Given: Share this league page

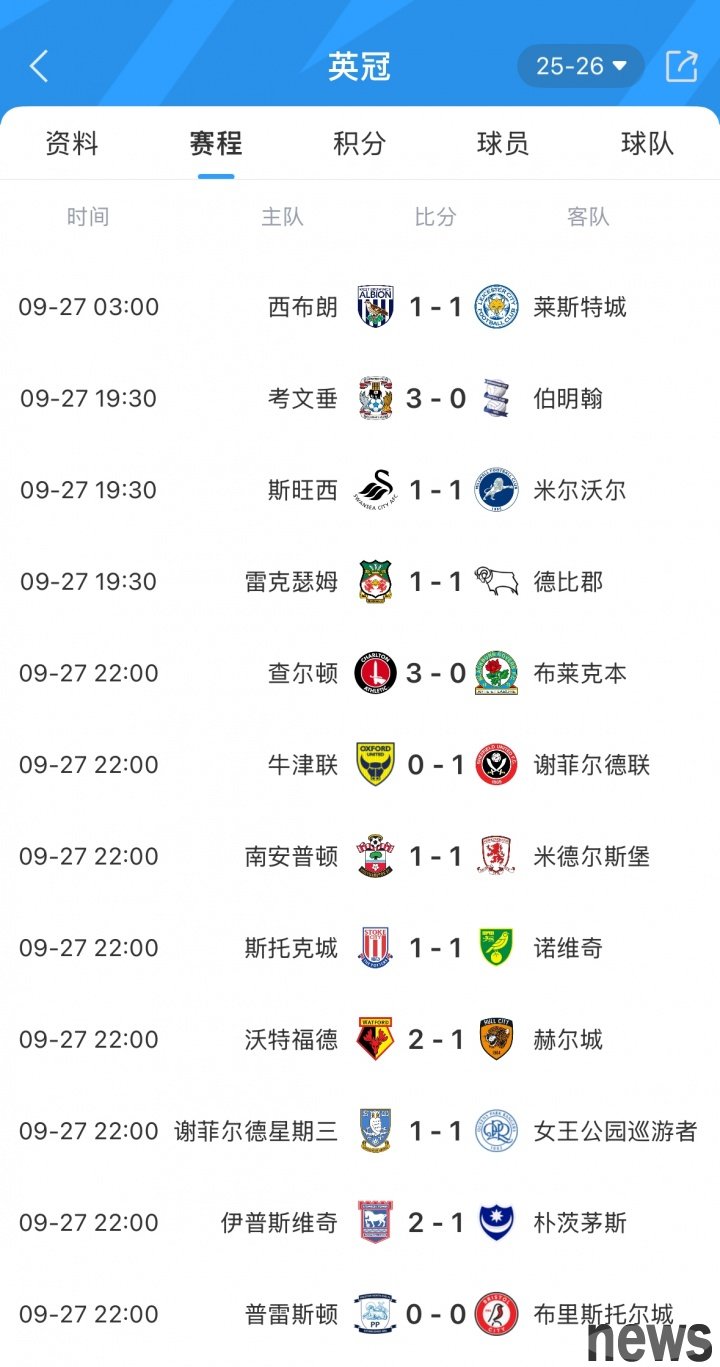Looking at the screenshot, I should tap(681, 67).
